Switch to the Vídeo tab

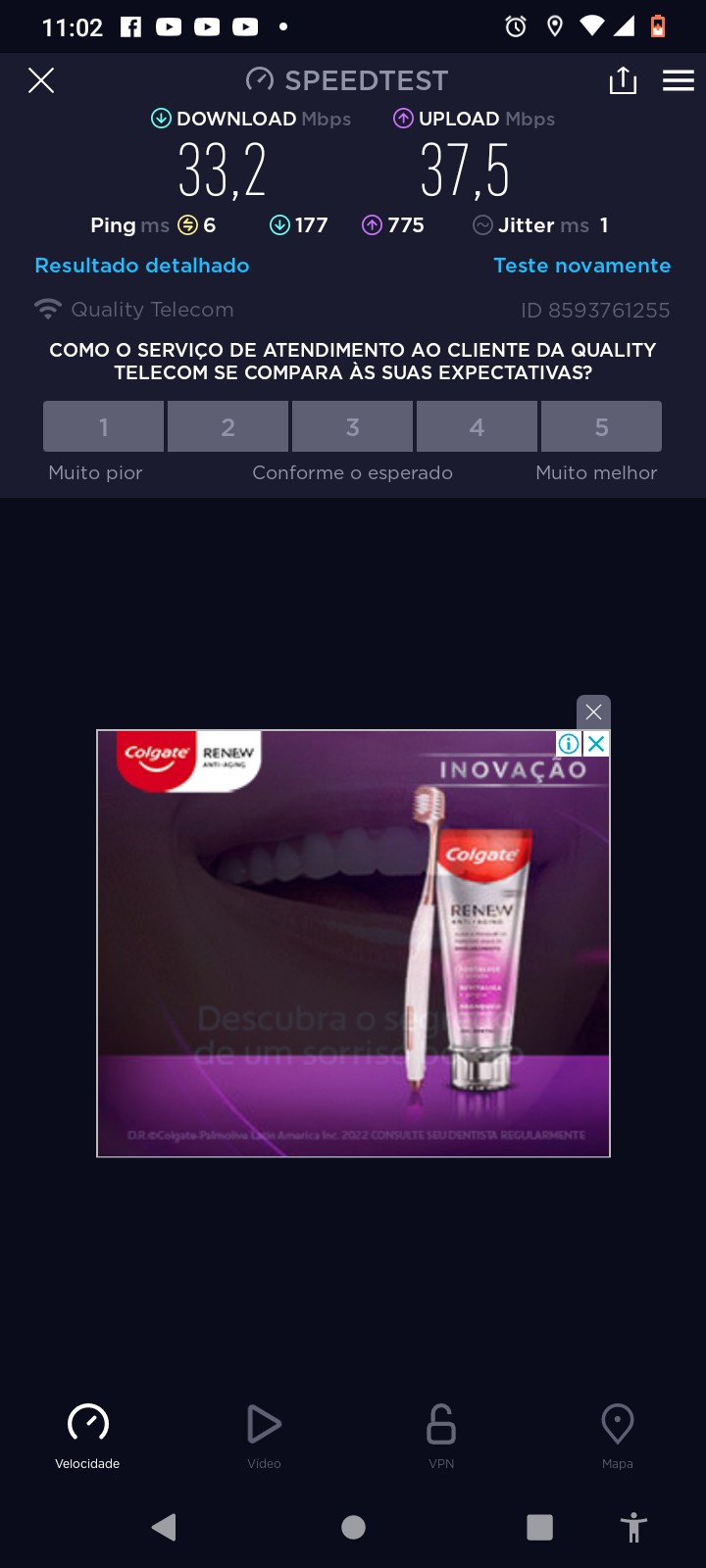point(264,1435)
